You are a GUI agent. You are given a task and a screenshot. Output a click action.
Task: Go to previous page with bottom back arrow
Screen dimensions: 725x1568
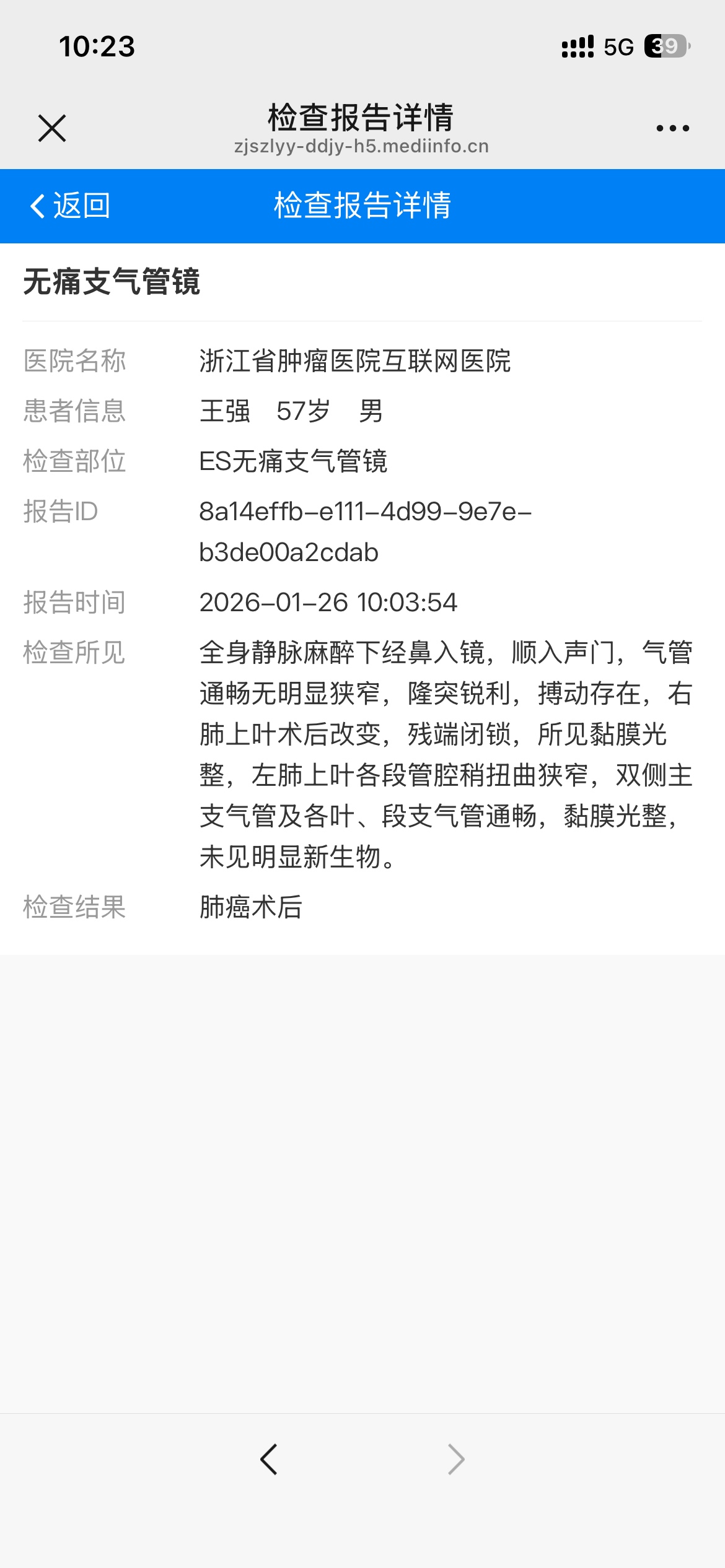click(269, 1460)
